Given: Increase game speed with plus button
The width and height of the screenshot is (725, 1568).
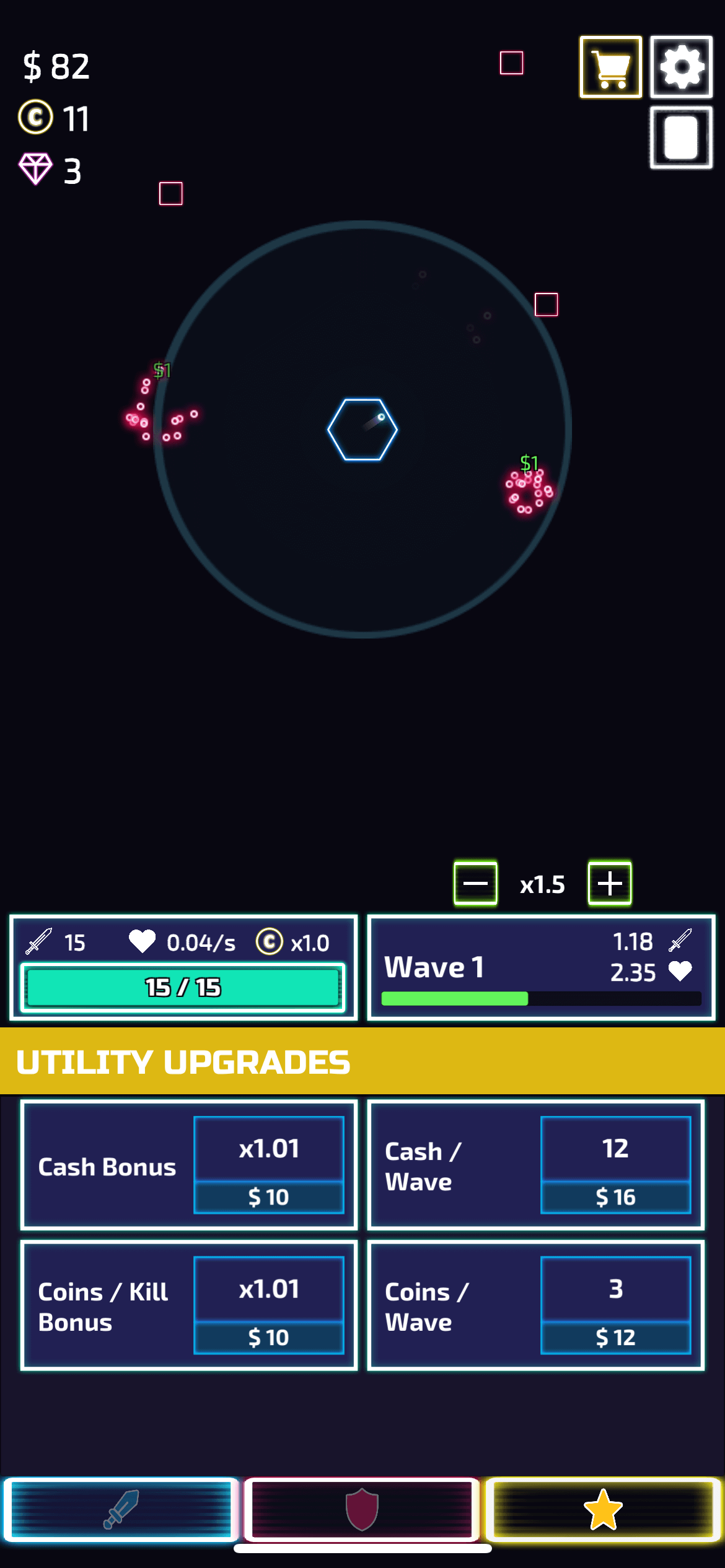Looking at the screenshot, I should (x=610, y=883).
